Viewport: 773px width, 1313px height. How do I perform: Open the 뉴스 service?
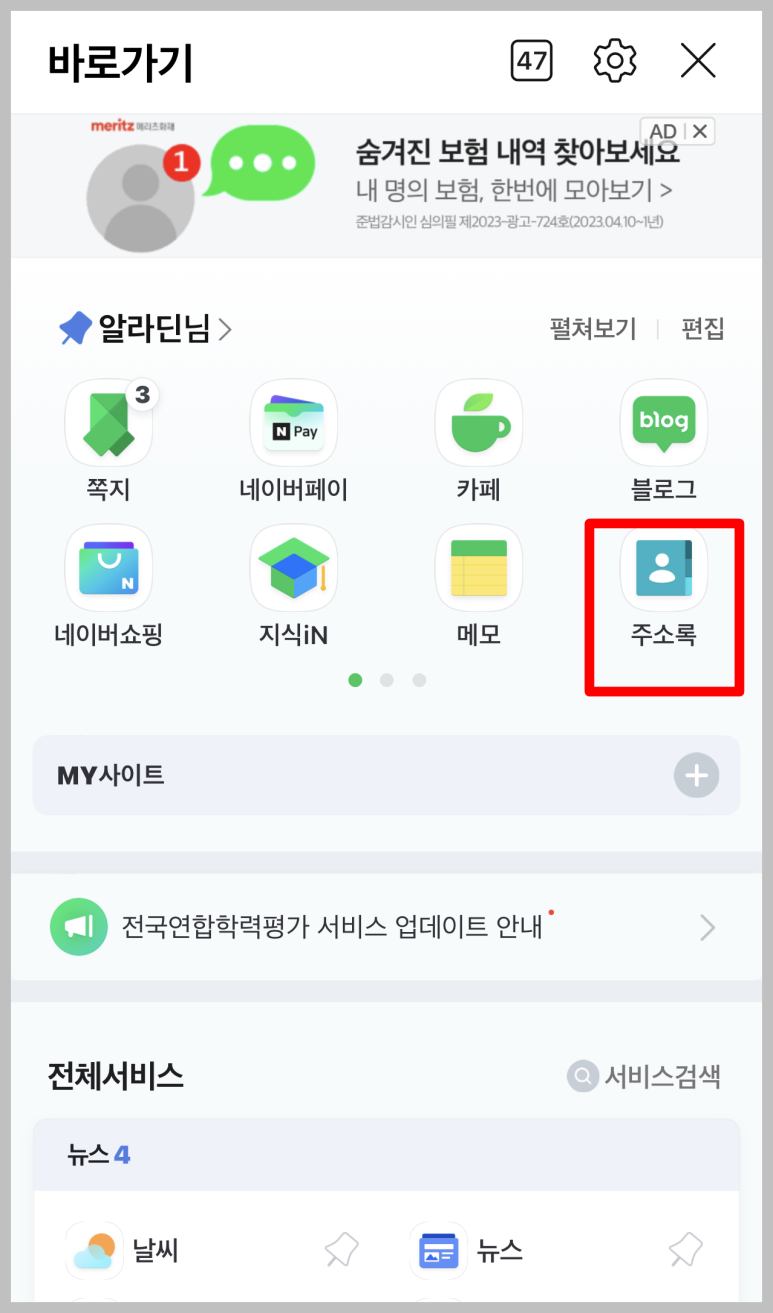(467, 1250)
